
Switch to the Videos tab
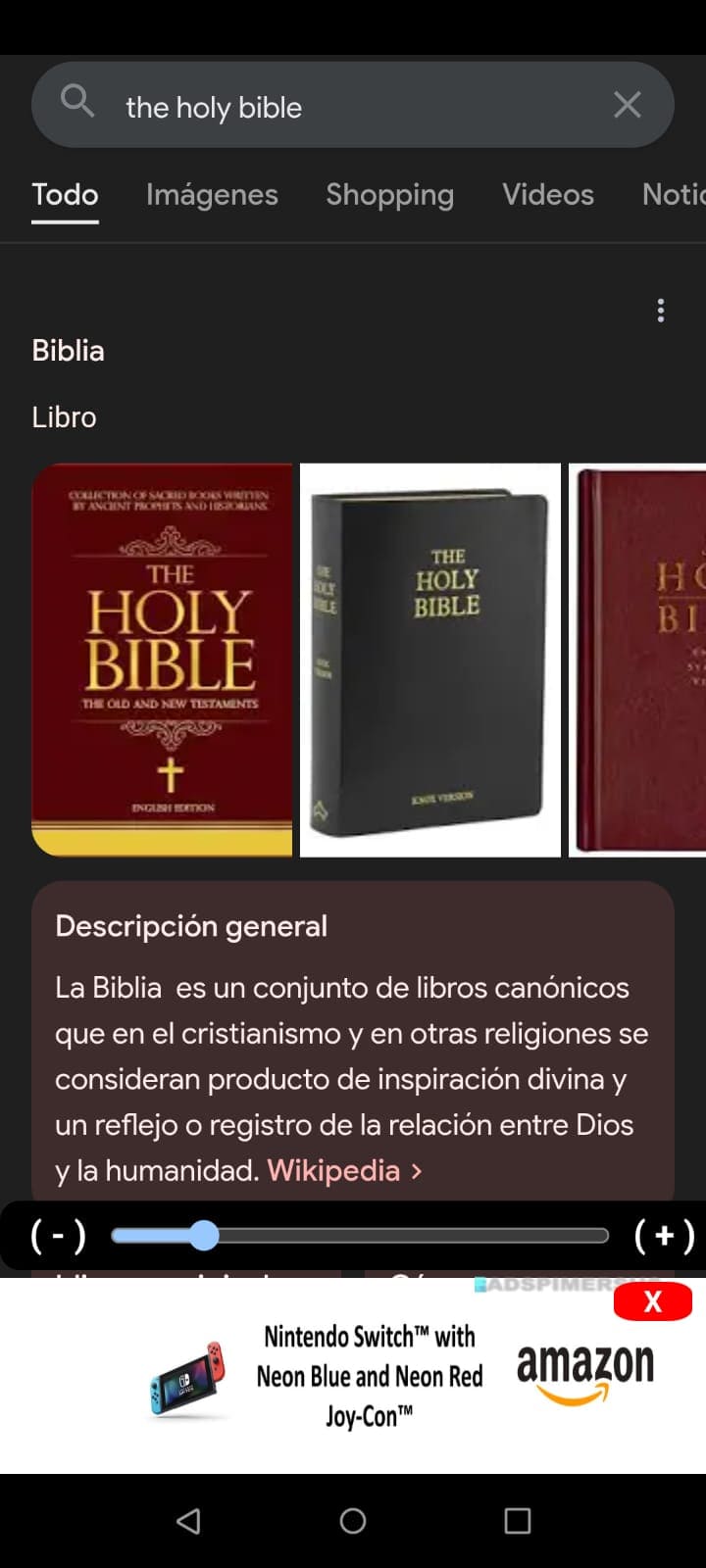(x=547, y=195)
